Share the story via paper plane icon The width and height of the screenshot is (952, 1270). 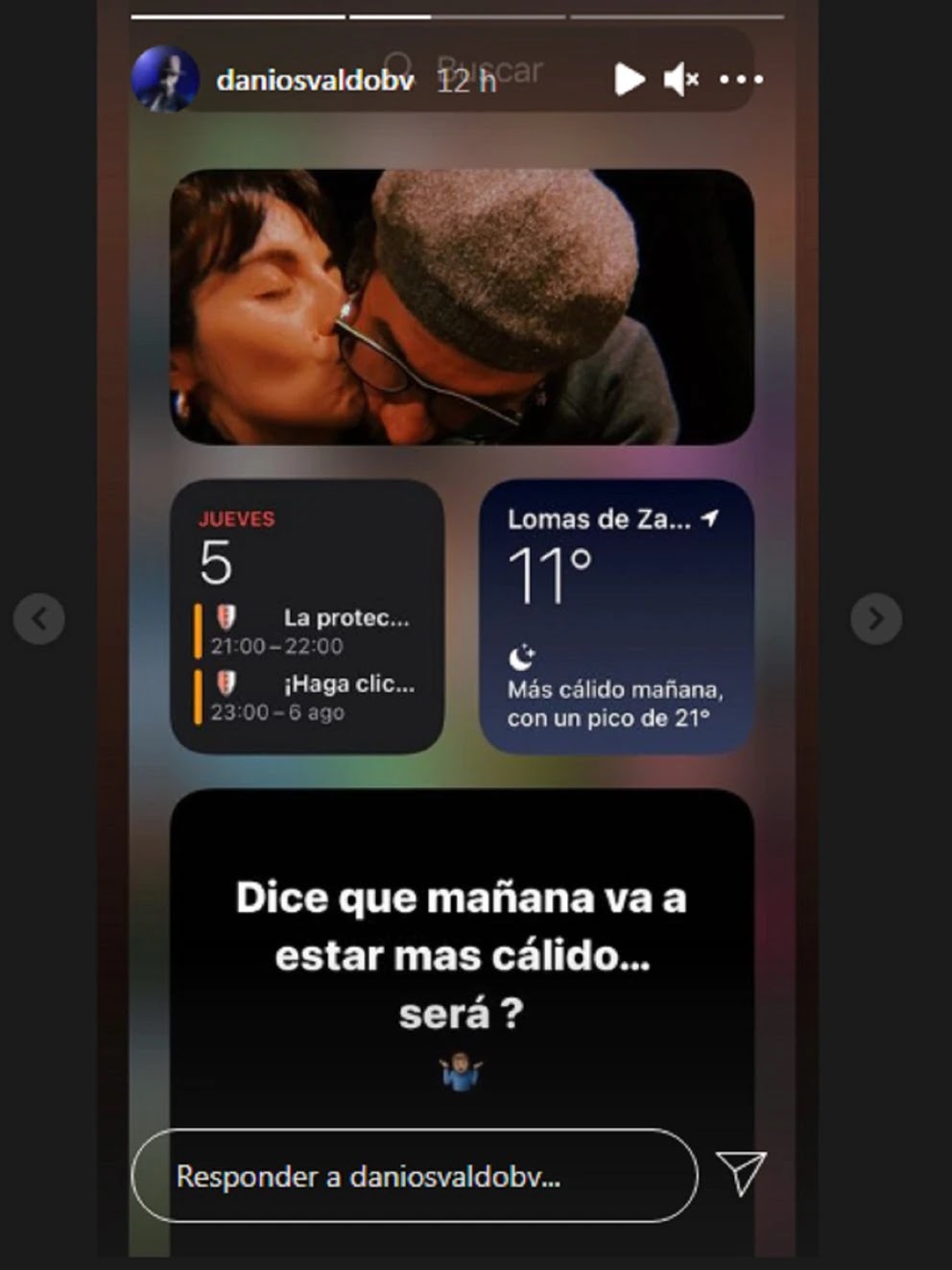(x=741, y=1172)
